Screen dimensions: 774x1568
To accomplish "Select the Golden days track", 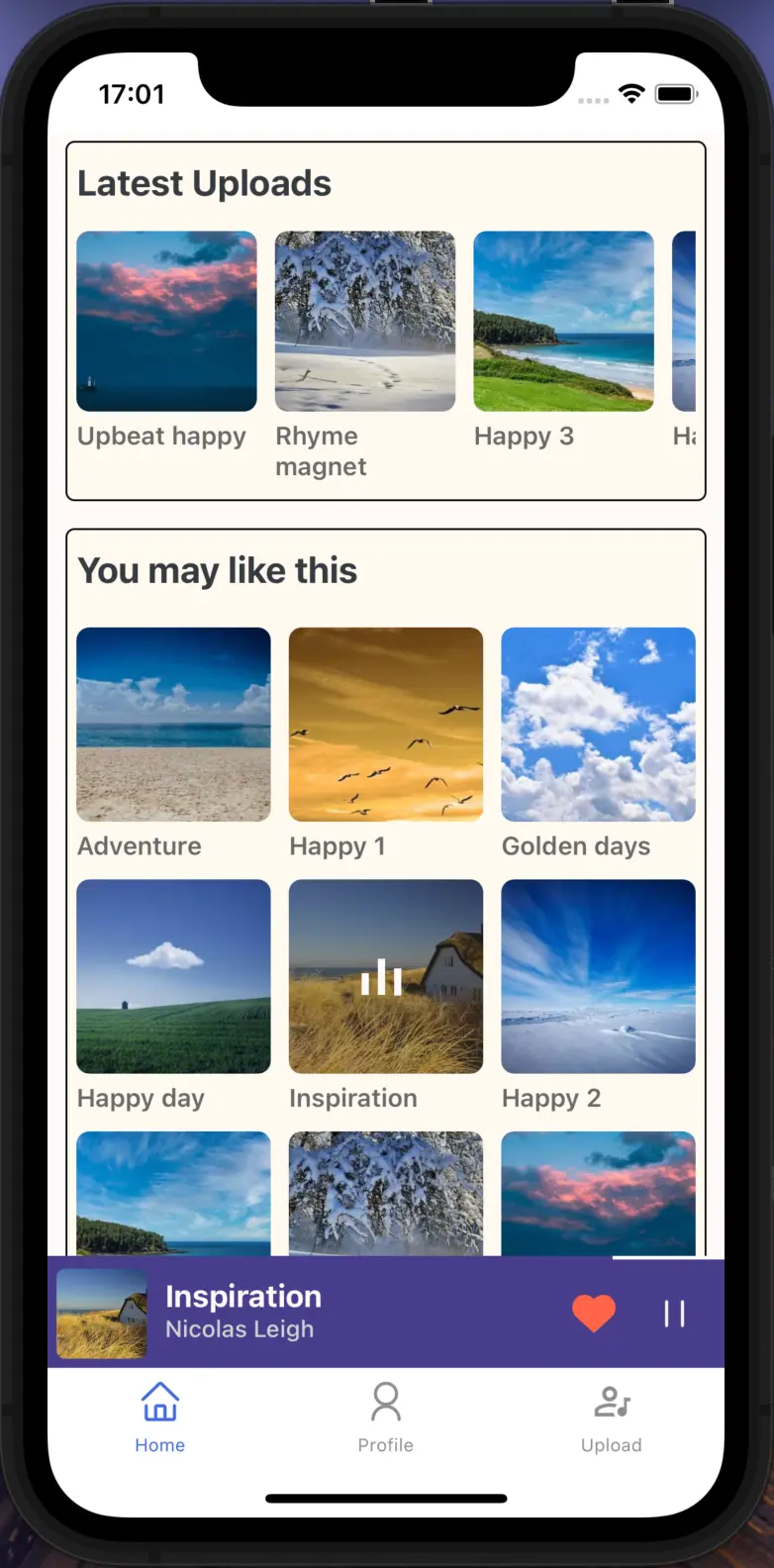I will click(598, 725).
